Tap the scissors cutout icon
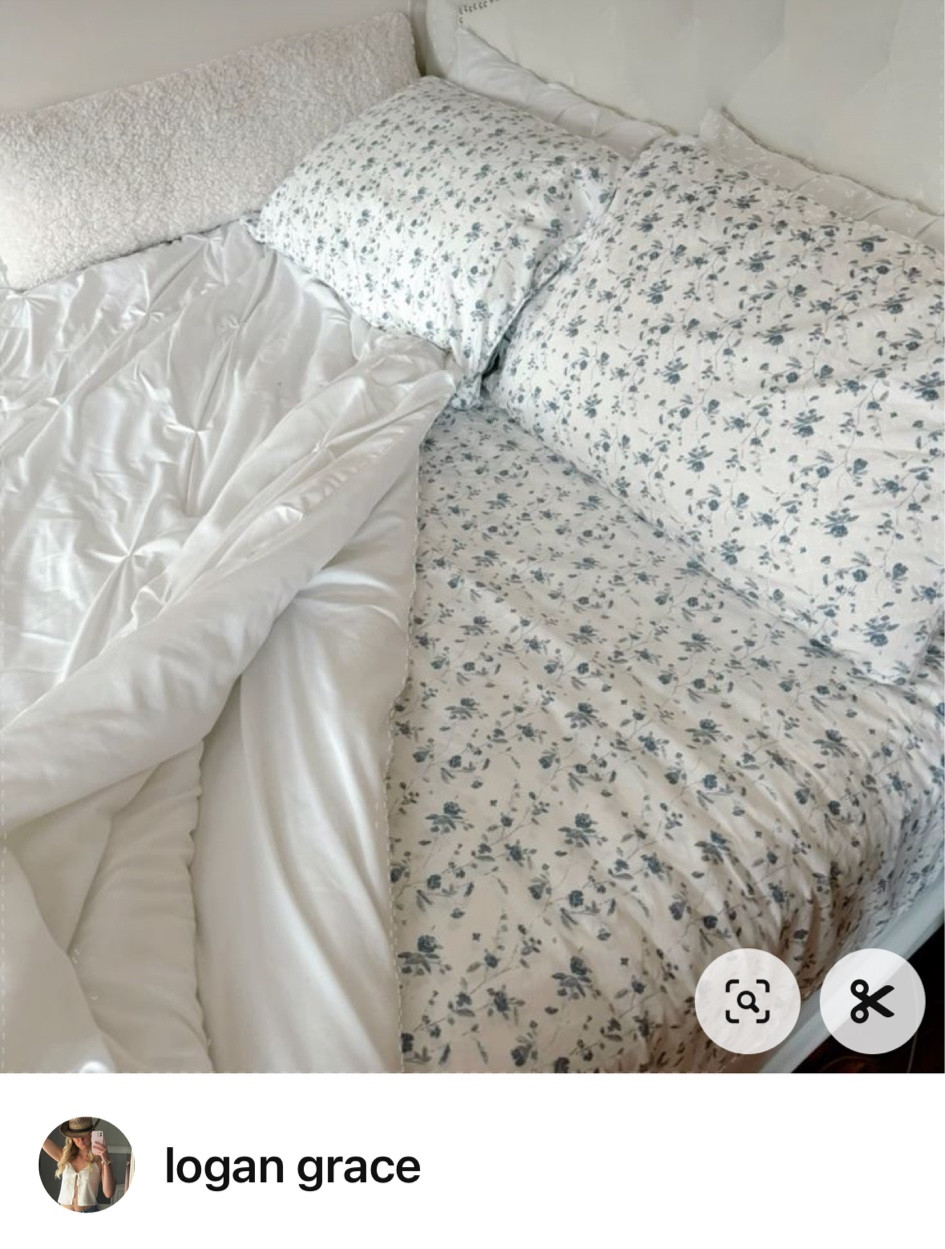This screenshot has width=945, height=1249. point(871,1001)
